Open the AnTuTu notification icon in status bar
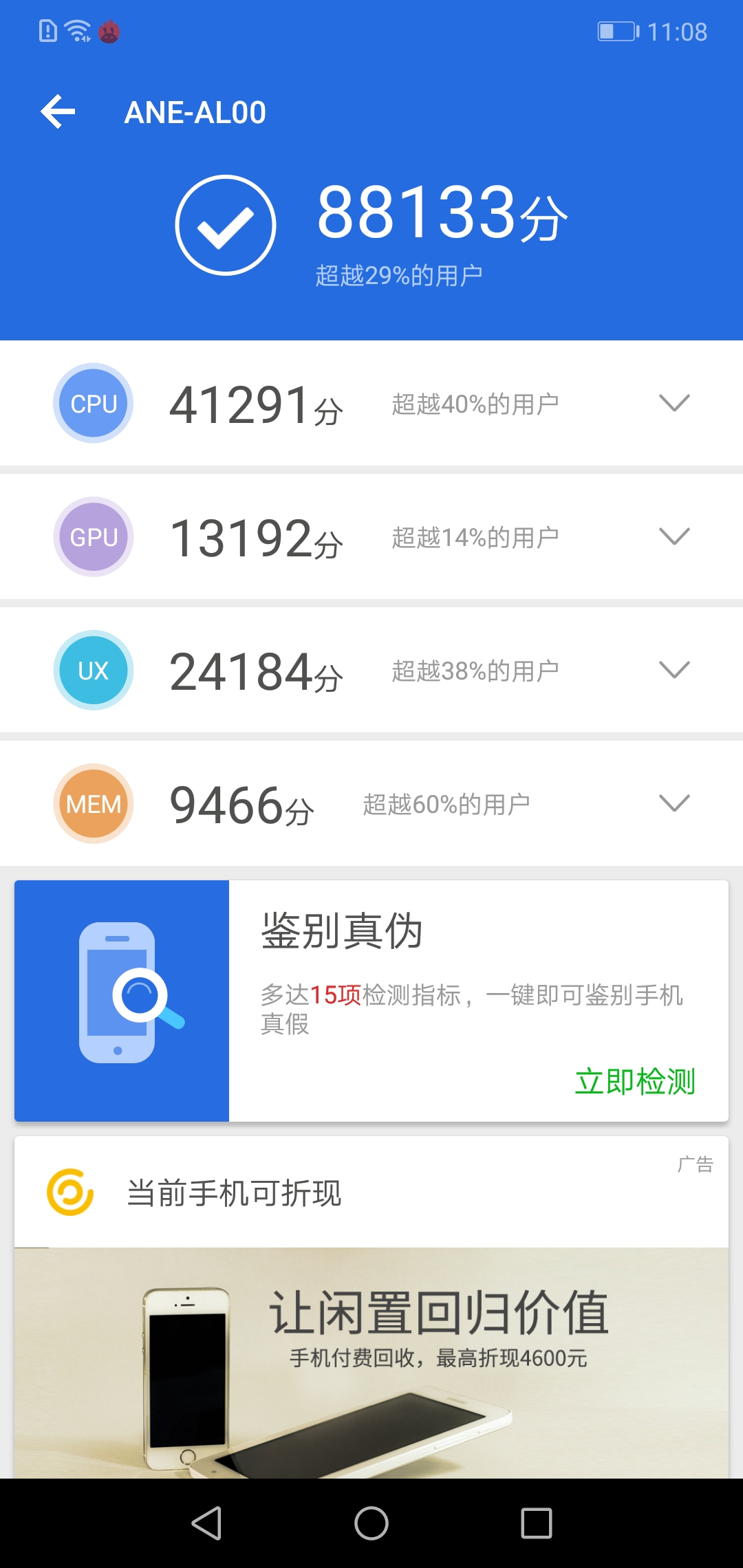 point(108,31)
